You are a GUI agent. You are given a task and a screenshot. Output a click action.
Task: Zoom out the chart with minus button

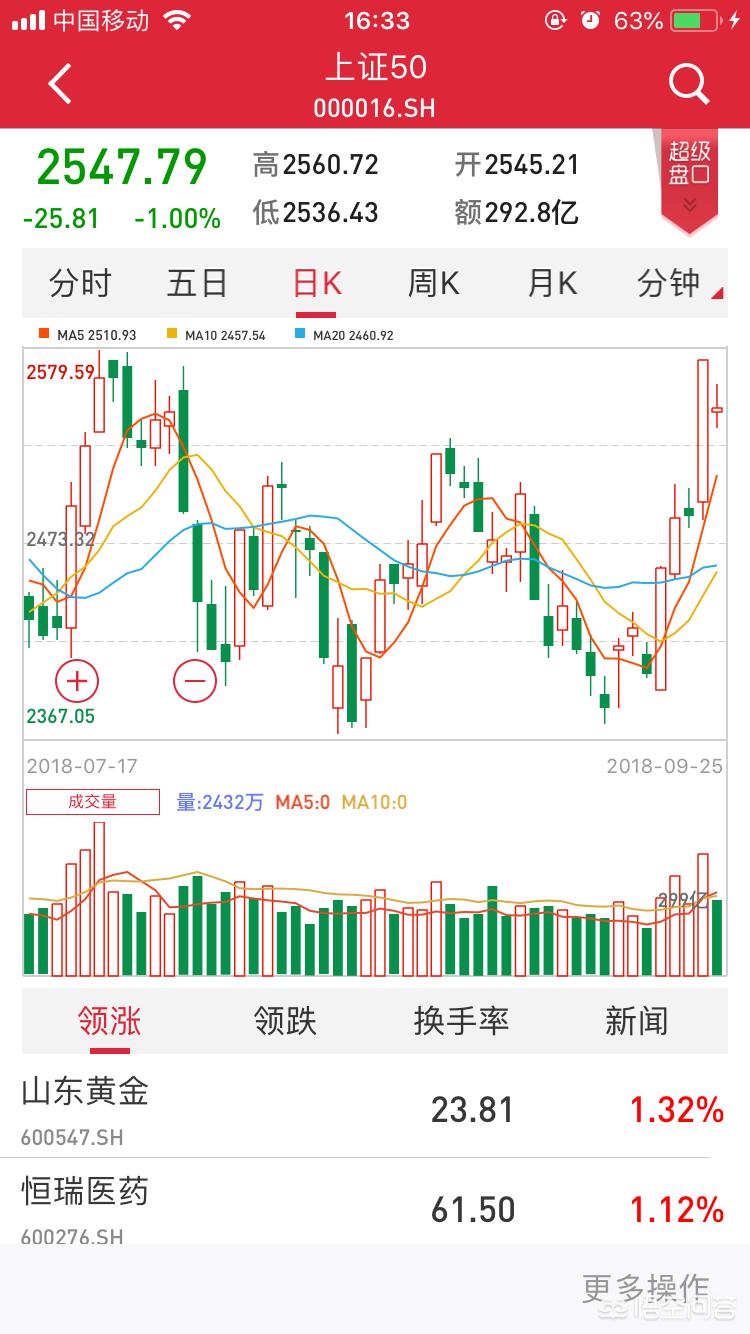pos(194,682)
